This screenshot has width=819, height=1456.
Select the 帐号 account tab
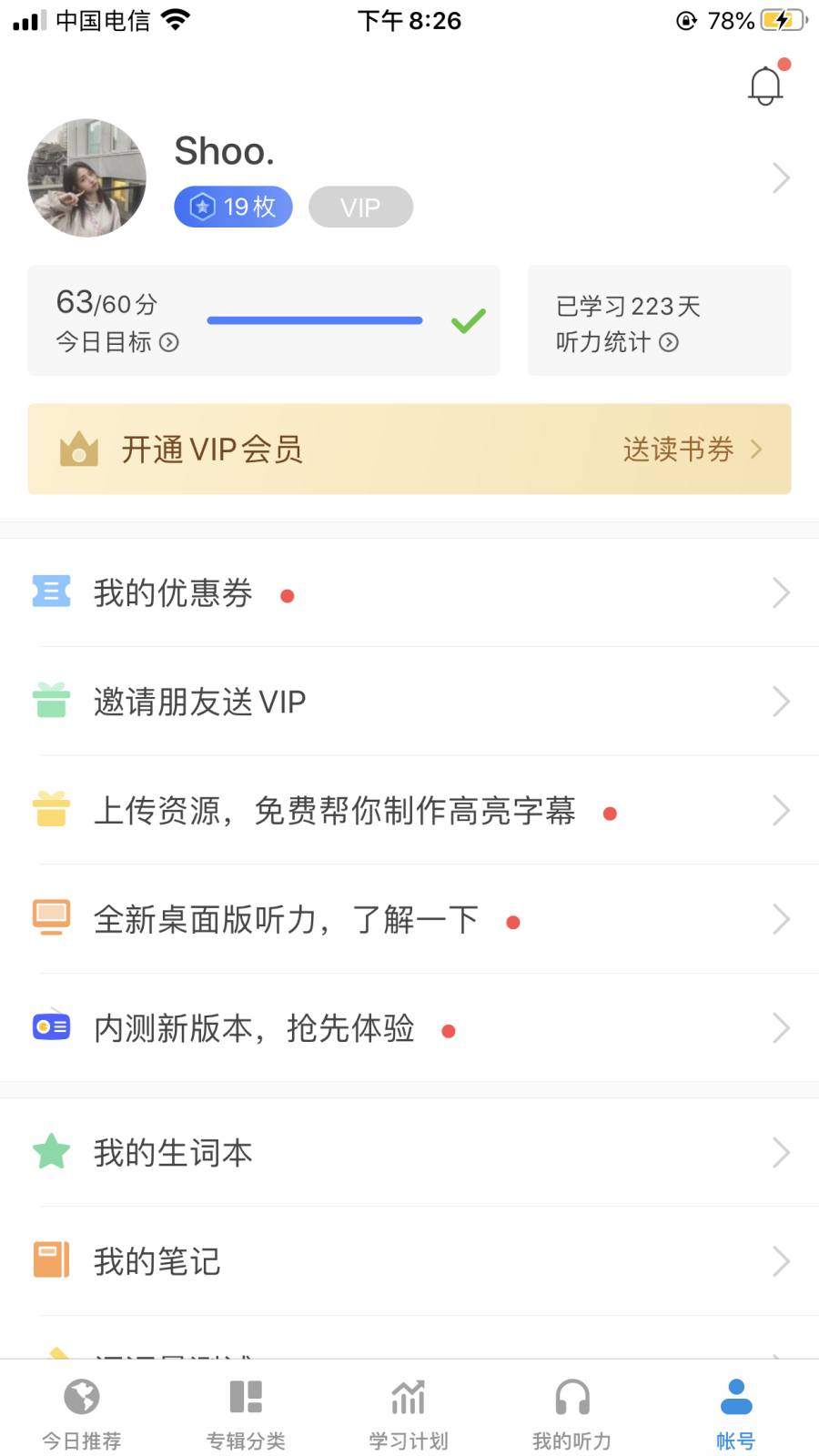coord(735,1412)
